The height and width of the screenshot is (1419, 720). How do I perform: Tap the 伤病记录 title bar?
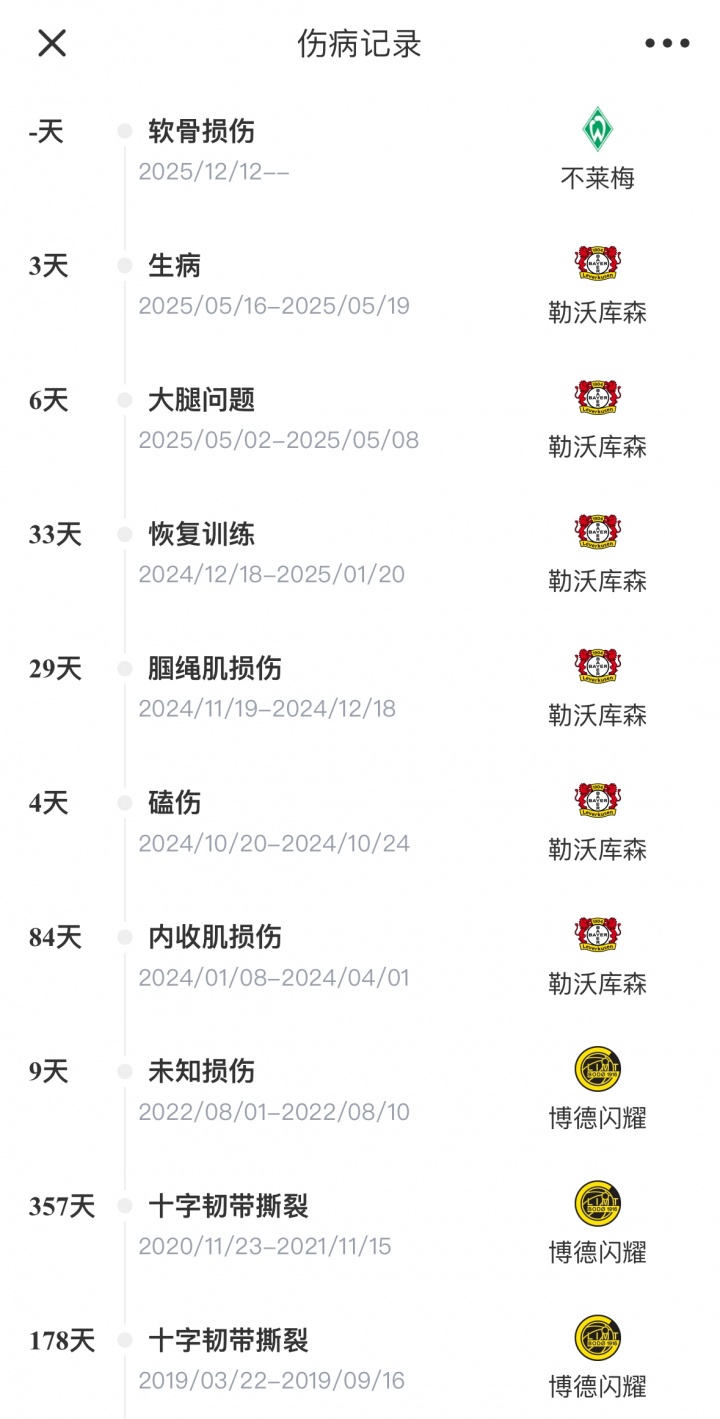point(360,43)
